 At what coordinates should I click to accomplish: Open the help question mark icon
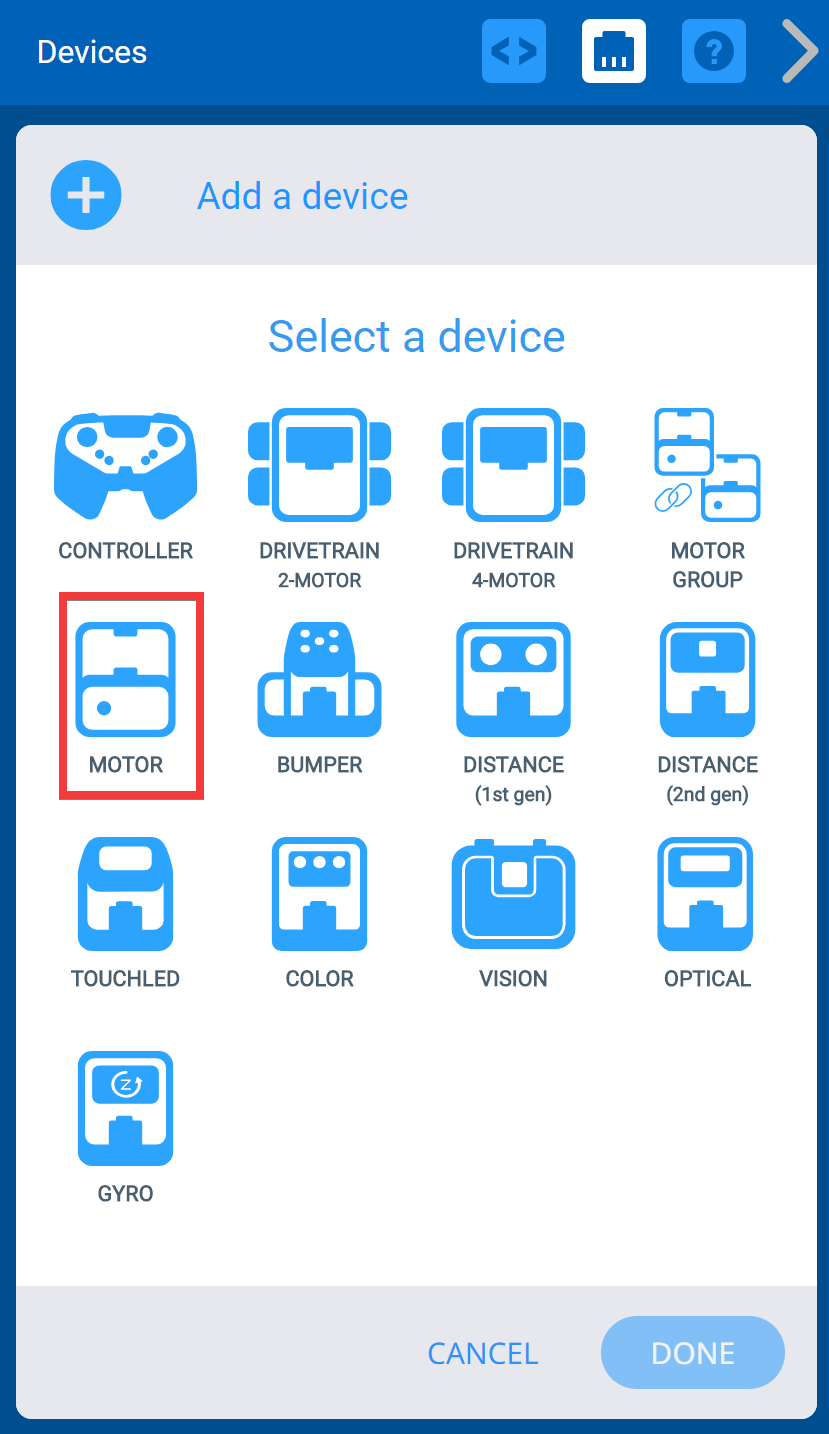tap(713, 51)
